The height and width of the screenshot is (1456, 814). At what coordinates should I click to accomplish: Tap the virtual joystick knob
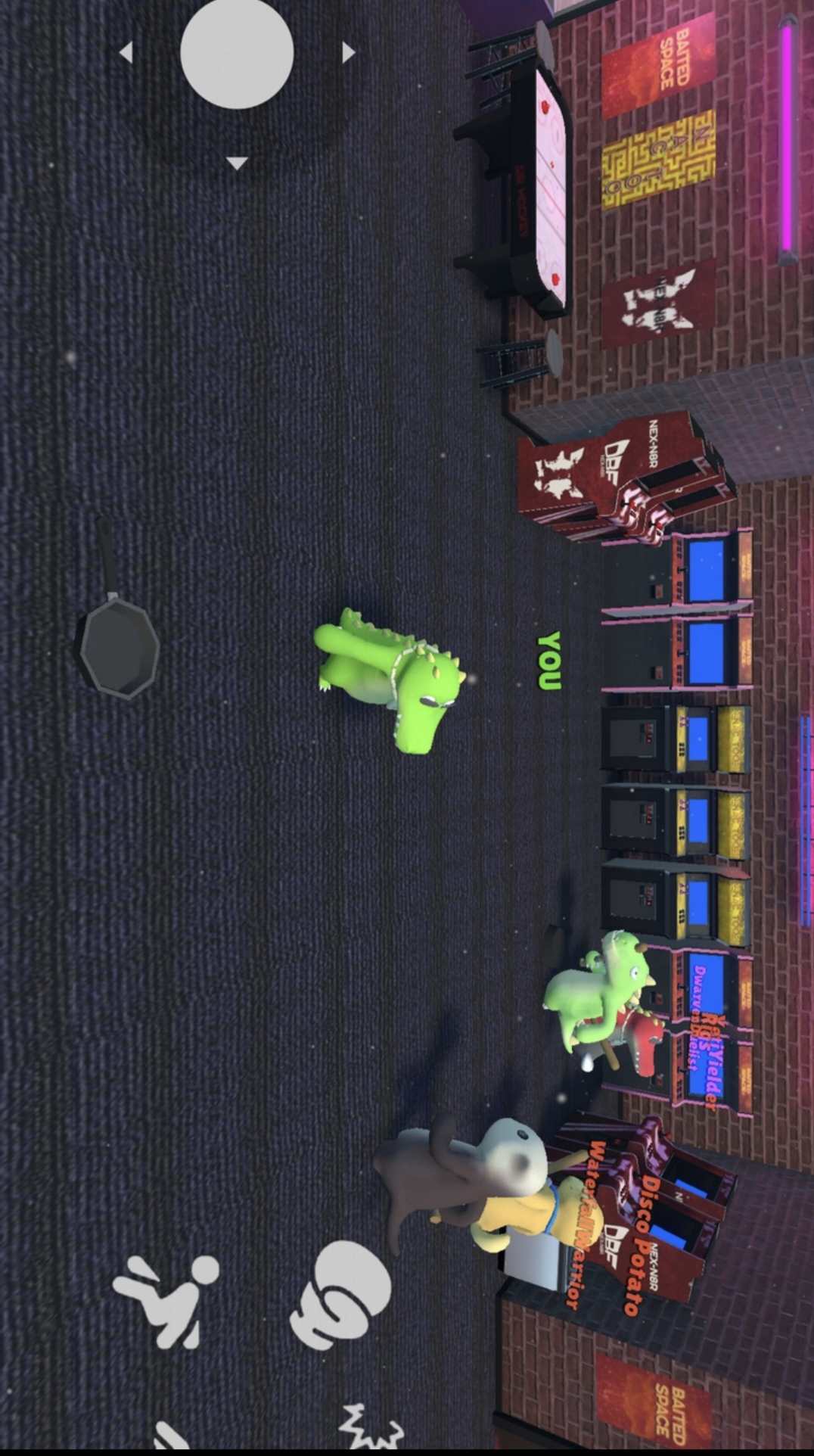coord(237,51)
